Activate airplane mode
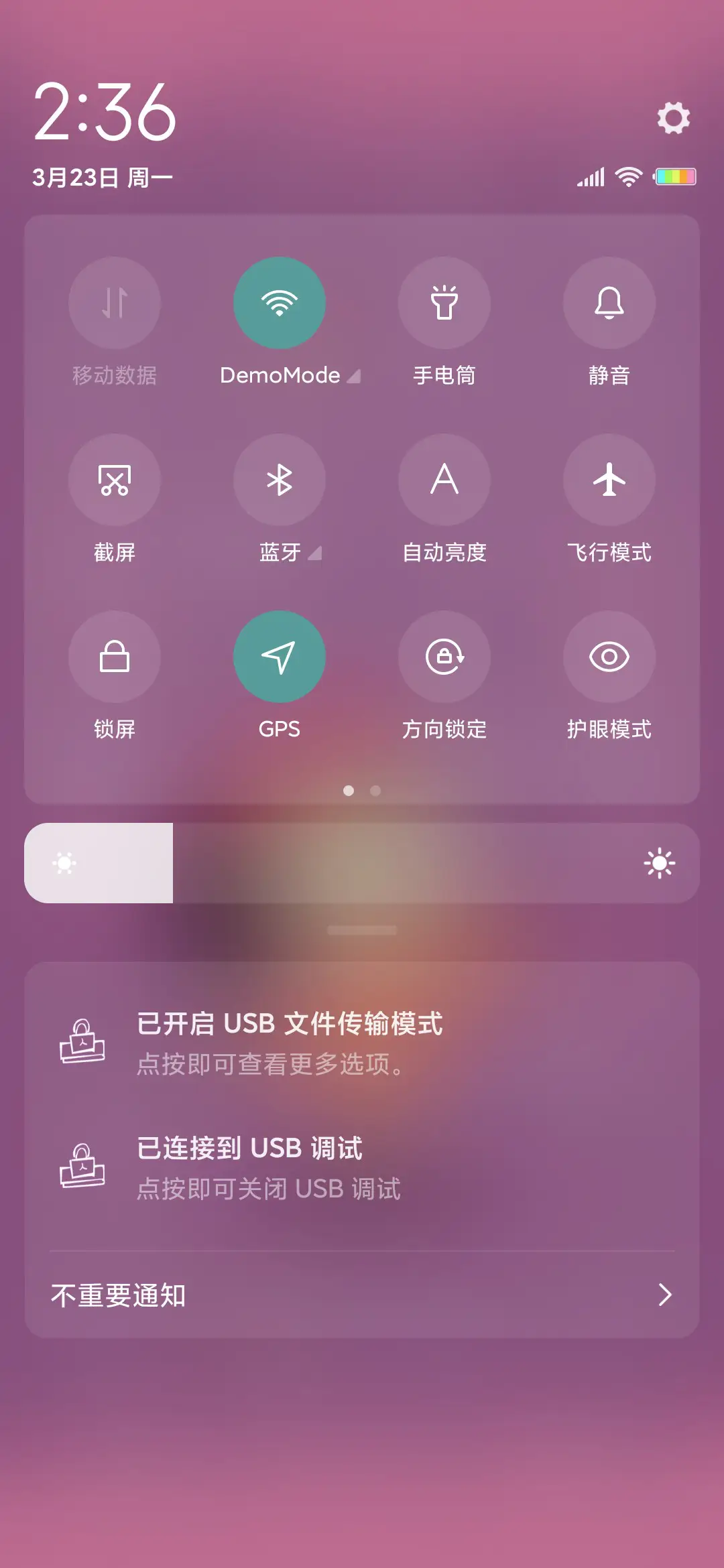The image size is (724, 1568). [x=609, y=480]
